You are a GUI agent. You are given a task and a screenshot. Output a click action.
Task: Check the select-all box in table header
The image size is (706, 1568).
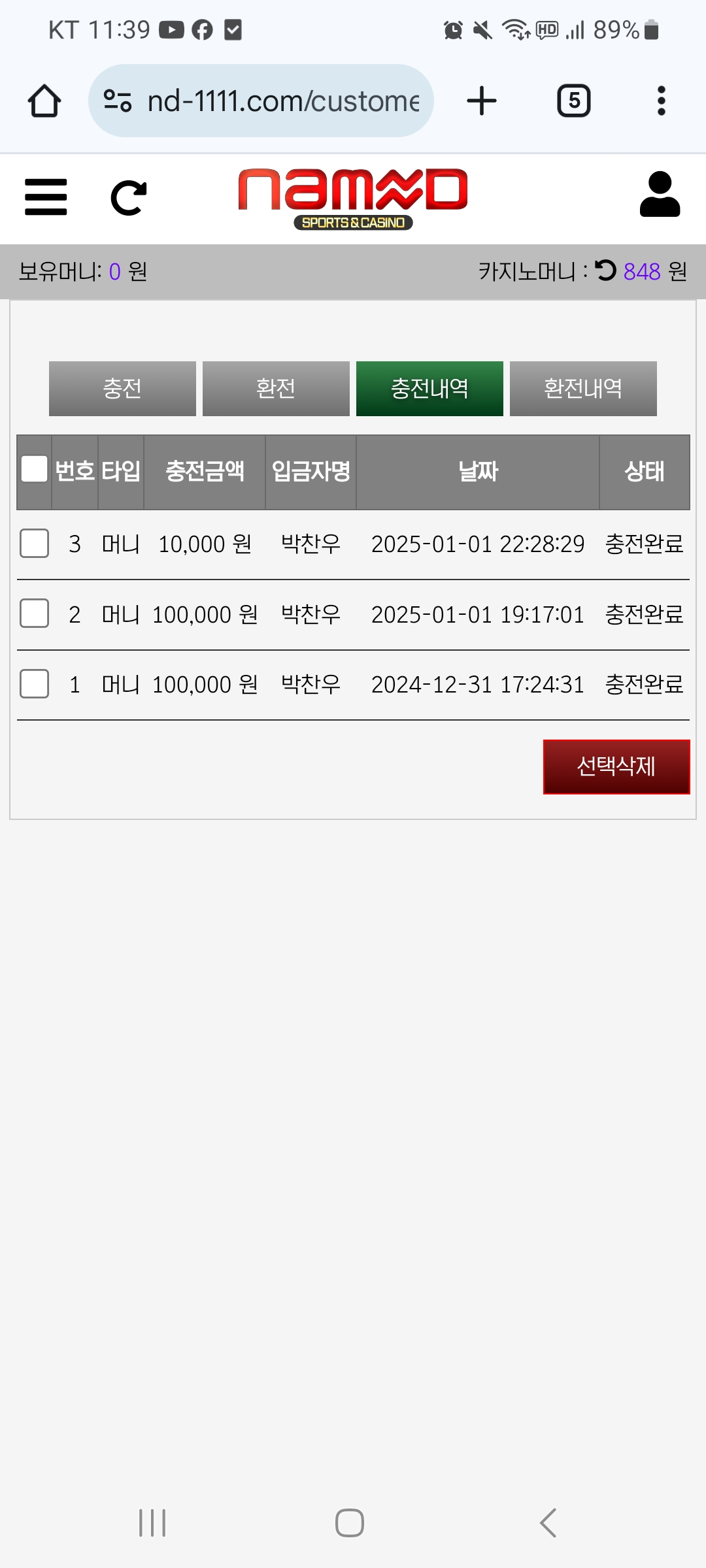[35, 469]
